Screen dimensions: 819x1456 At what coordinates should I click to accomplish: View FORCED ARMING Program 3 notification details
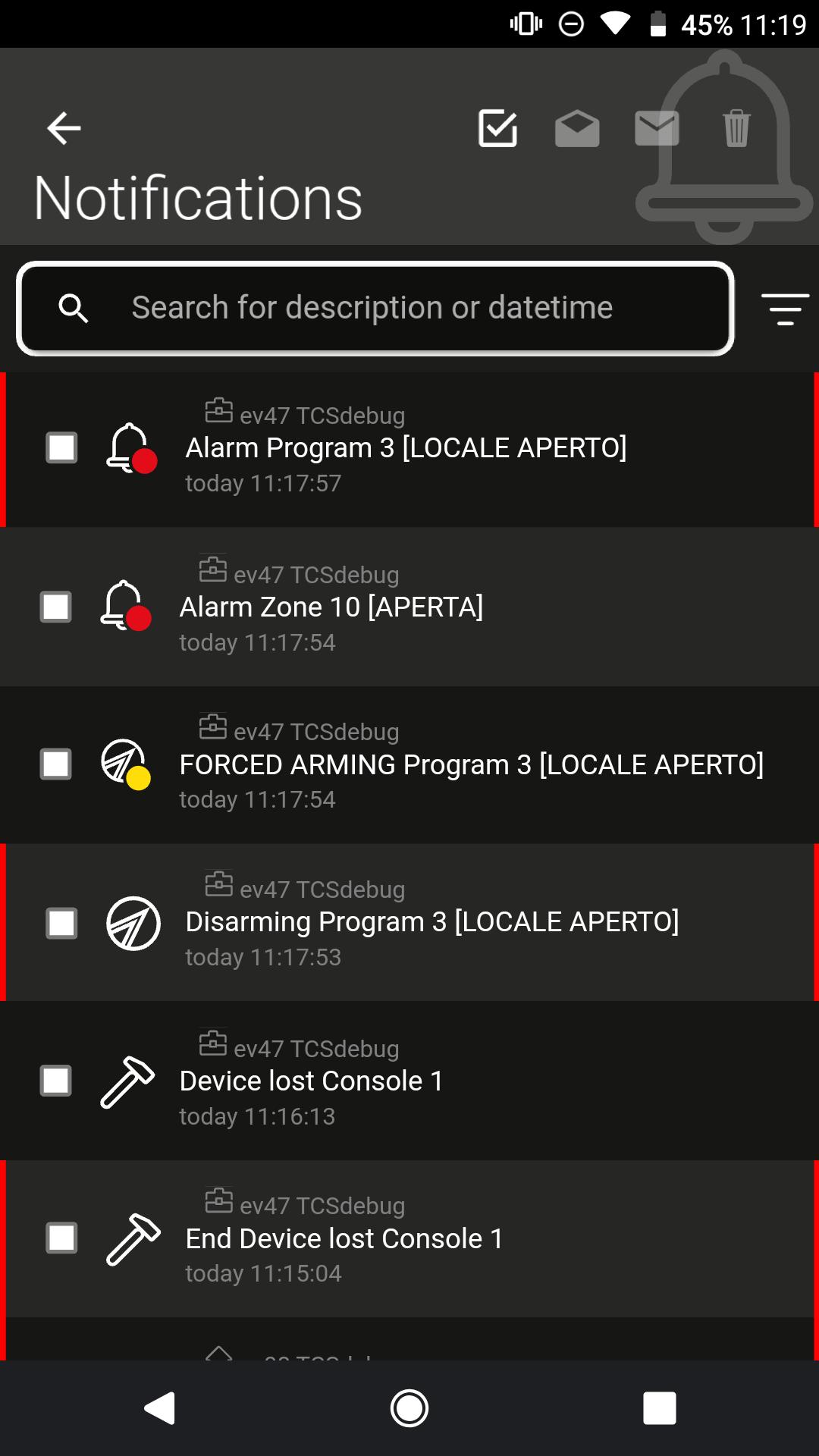tap(470, 765)
